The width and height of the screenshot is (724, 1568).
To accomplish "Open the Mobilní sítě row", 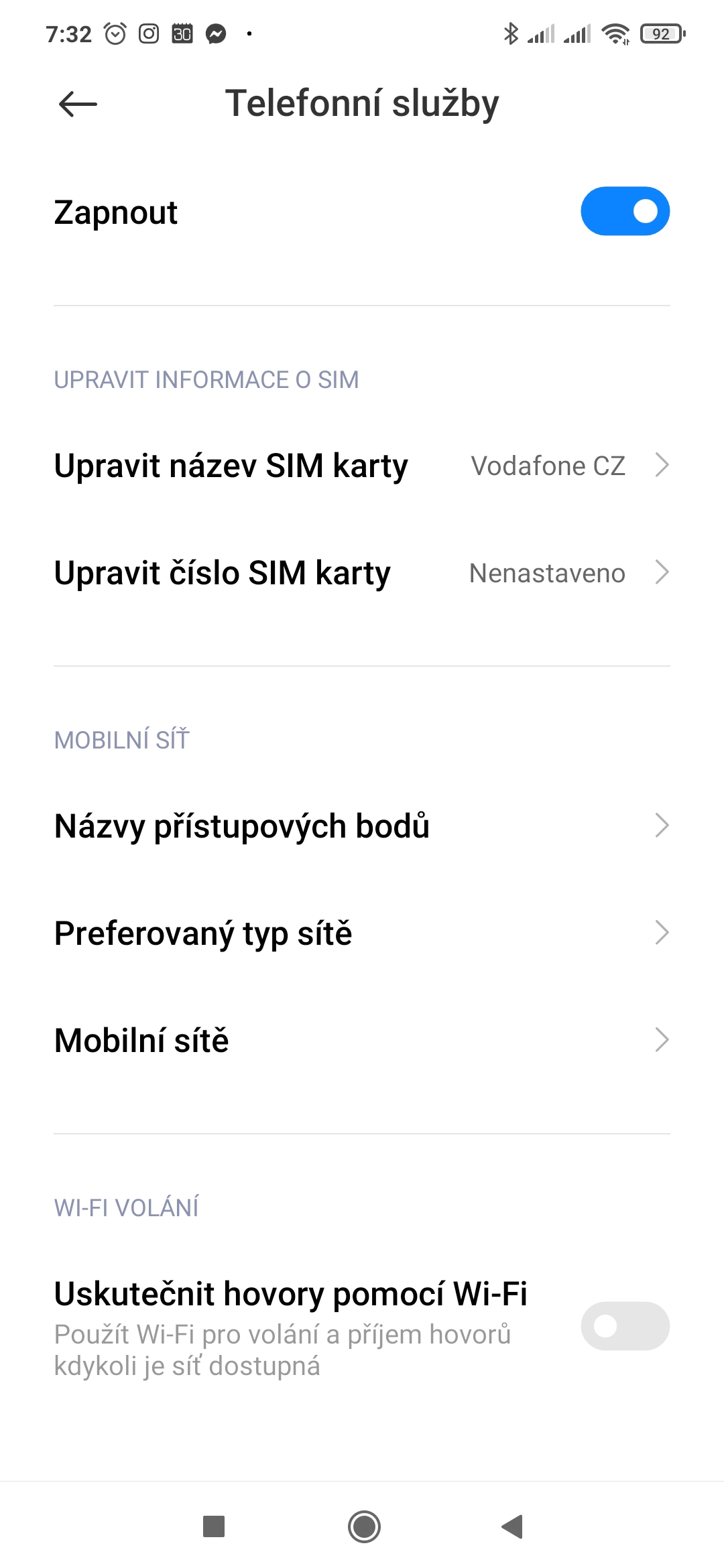I will pos(362,1040).
